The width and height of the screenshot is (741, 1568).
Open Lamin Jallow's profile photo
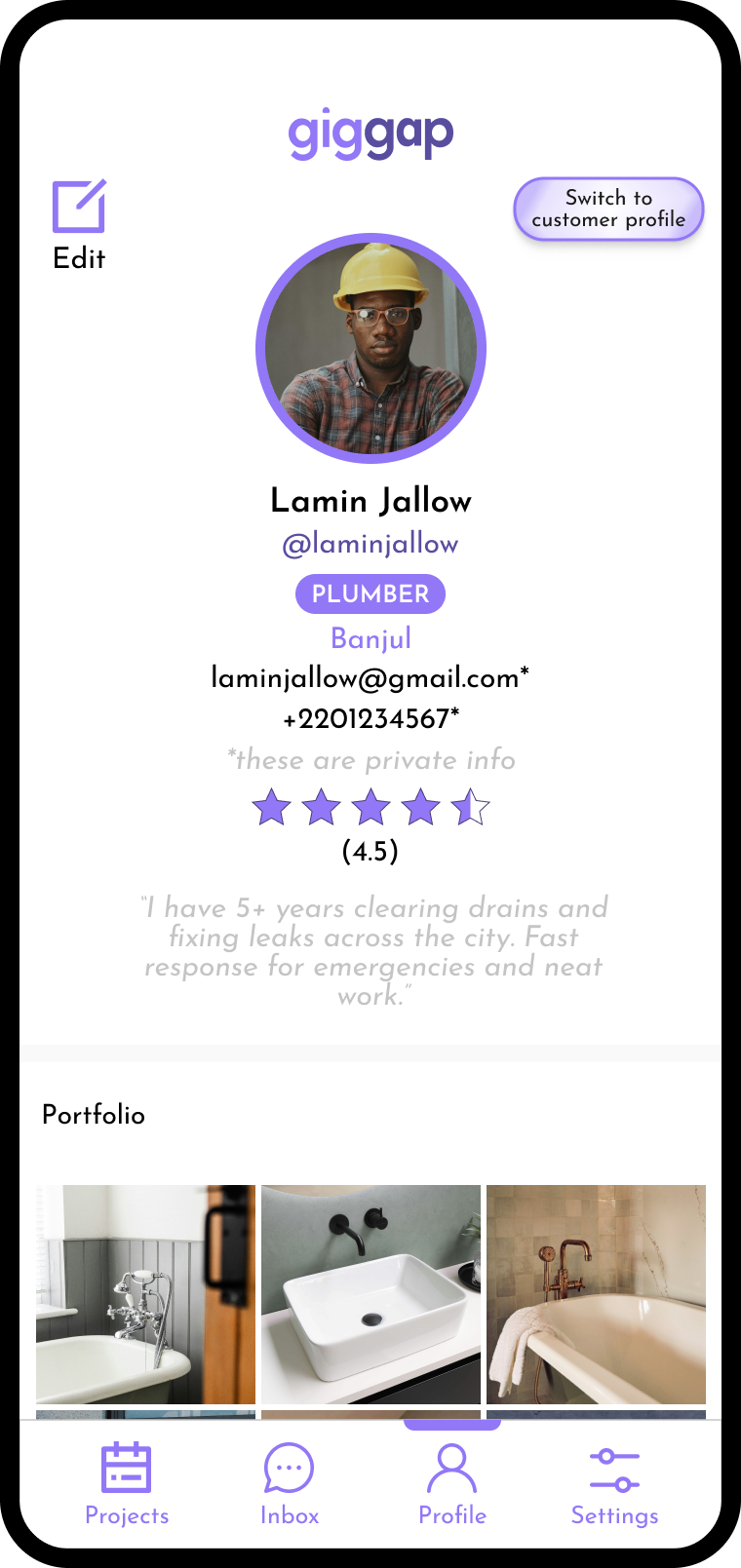[370, 348]
